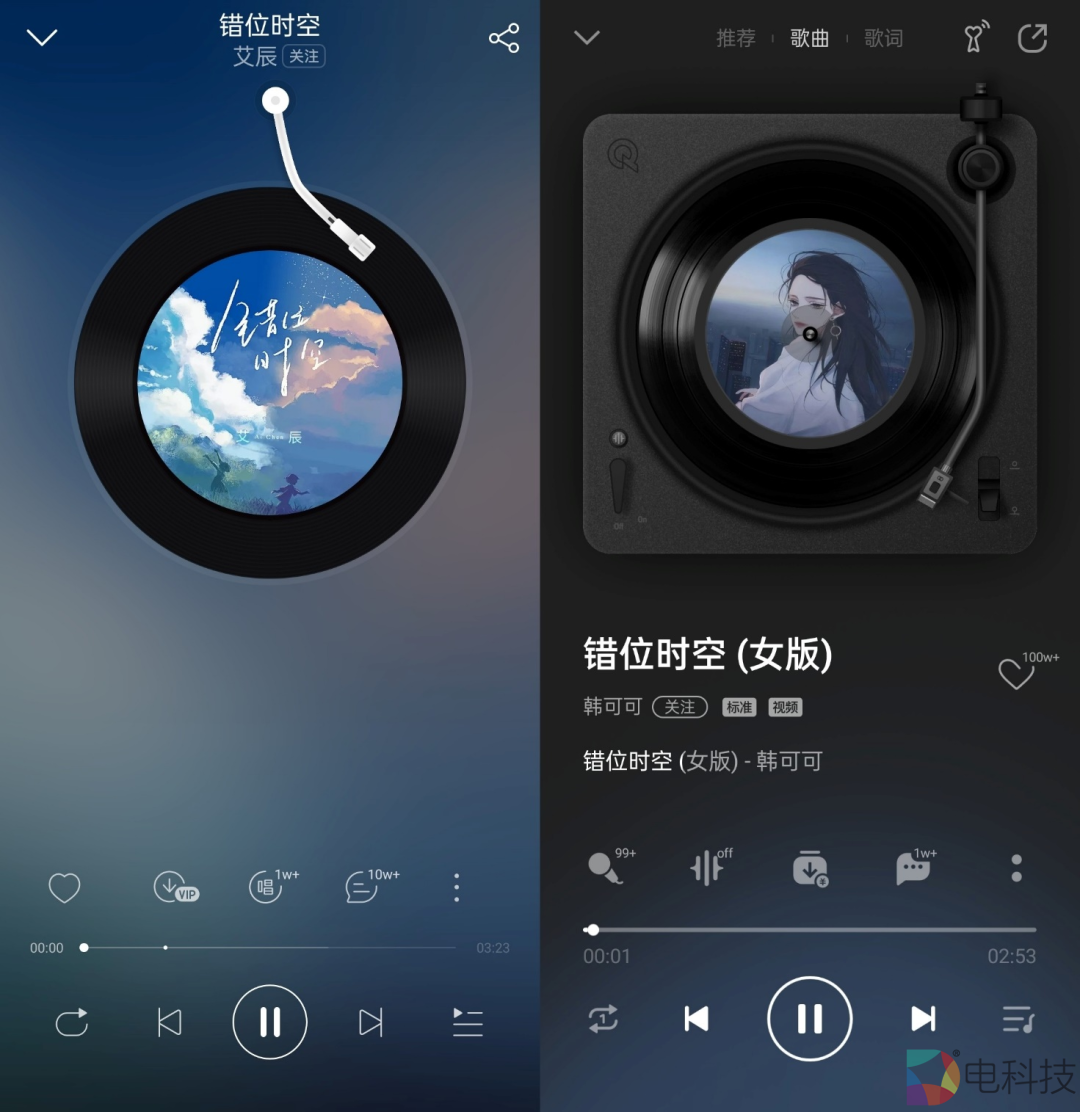Like the song with 100w+ likes
The width and height of the screenshot is (1080, 1112).
click(x=1016, y=674)
